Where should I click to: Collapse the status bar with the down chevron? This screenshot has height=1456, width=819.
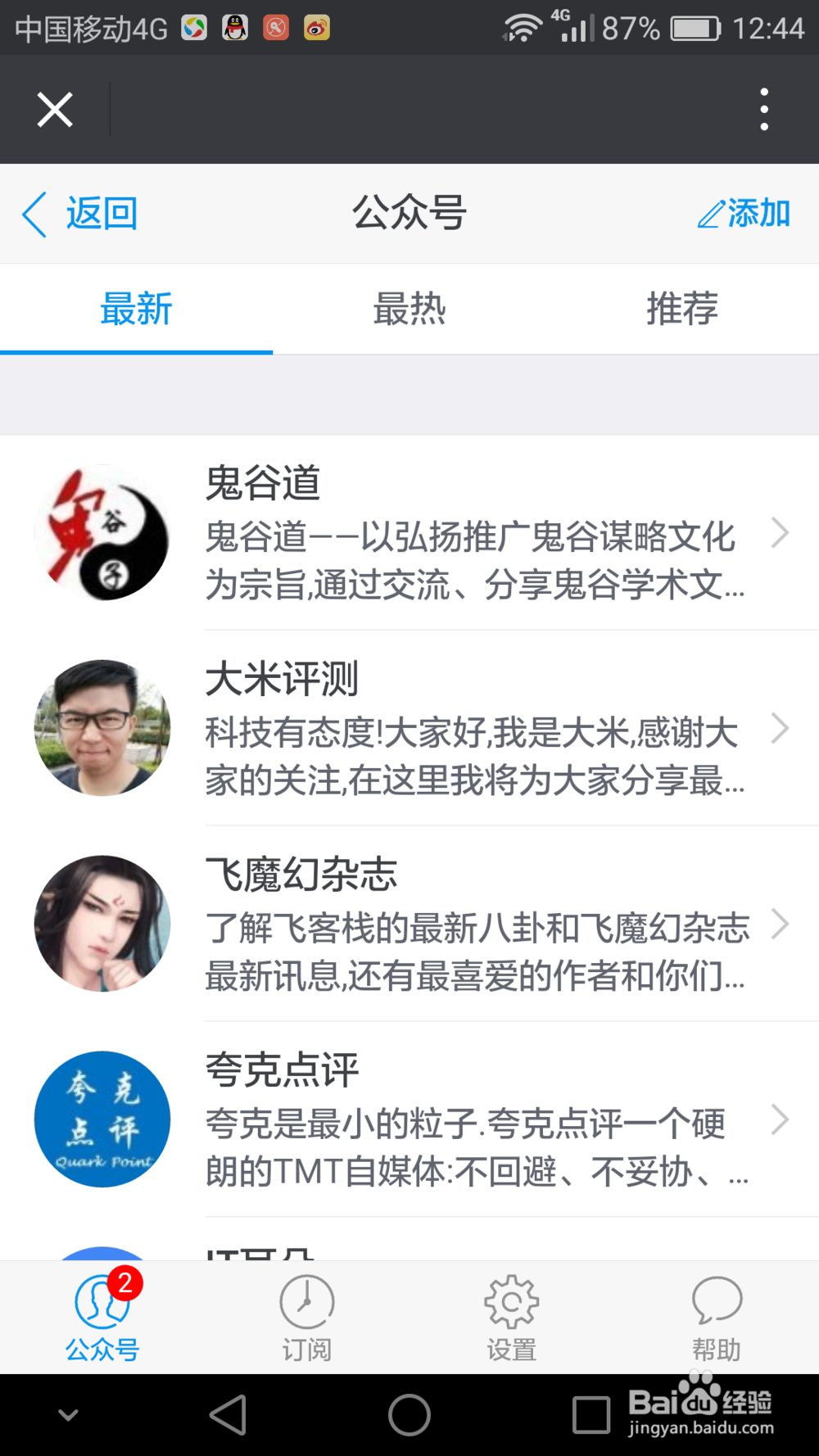pyautogui.click(x=67, y=1414)
